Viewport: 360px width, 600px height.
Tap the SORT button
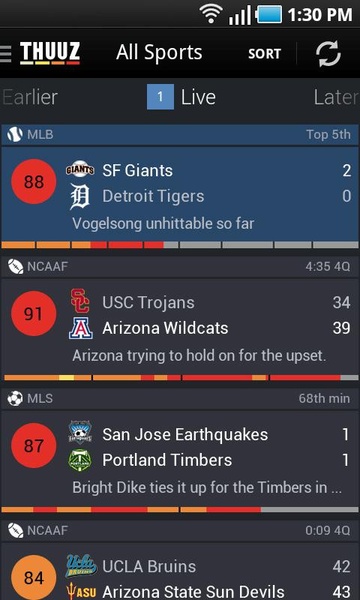pyautogui.click(x=264, y=54)
